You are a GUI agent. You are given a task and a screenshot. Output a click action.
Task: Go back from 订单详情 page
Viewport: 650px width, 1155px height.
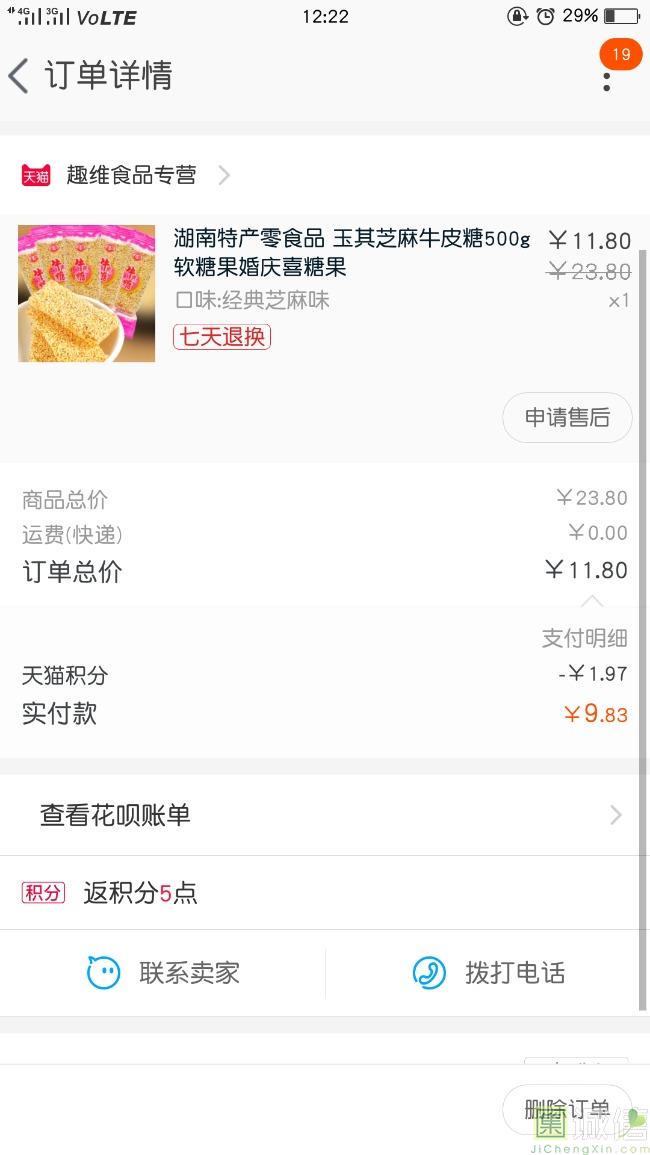click(x=20, y=76)
